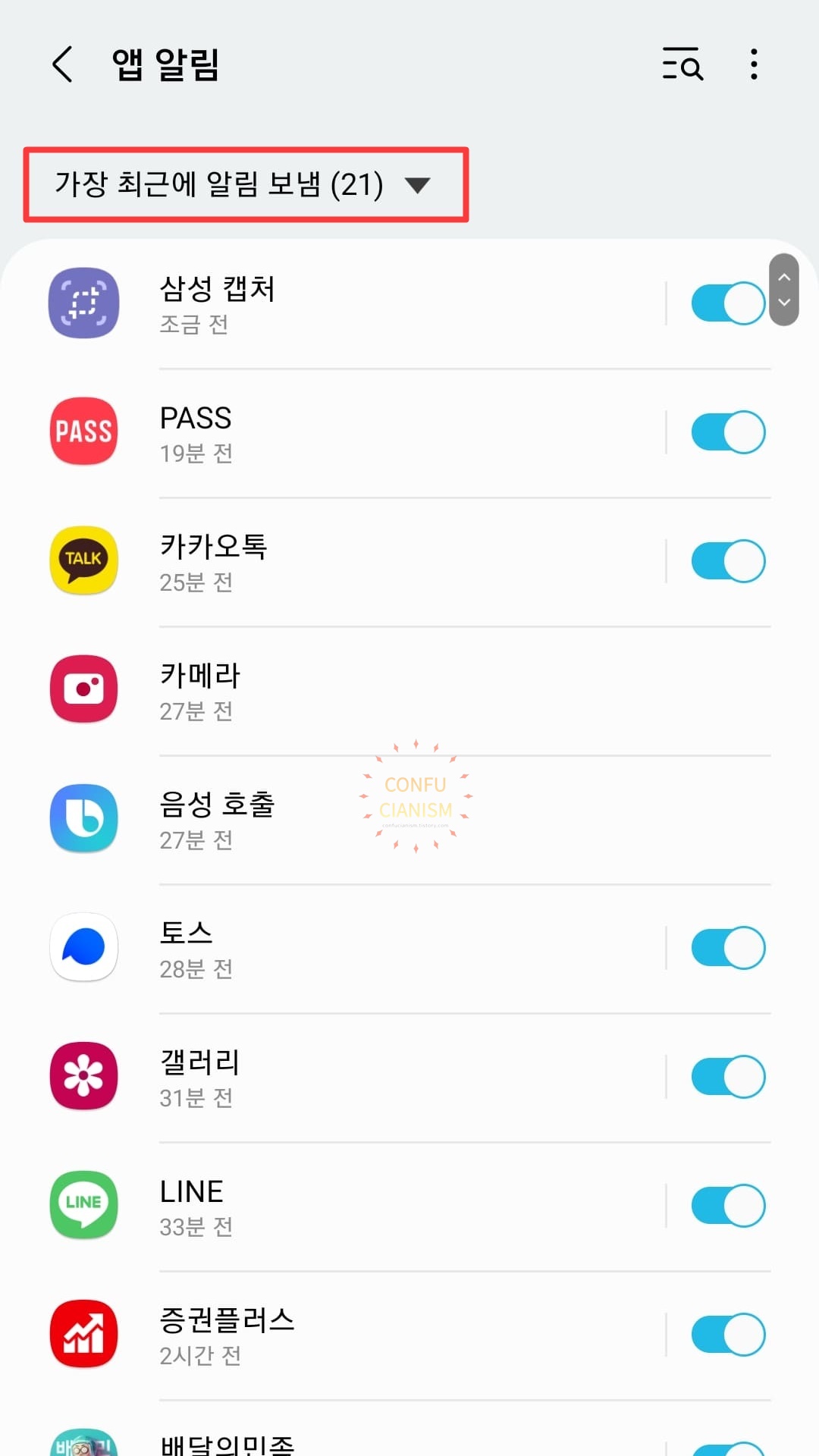
Task: Open the overflow menu
Action: tap(753, 64)
